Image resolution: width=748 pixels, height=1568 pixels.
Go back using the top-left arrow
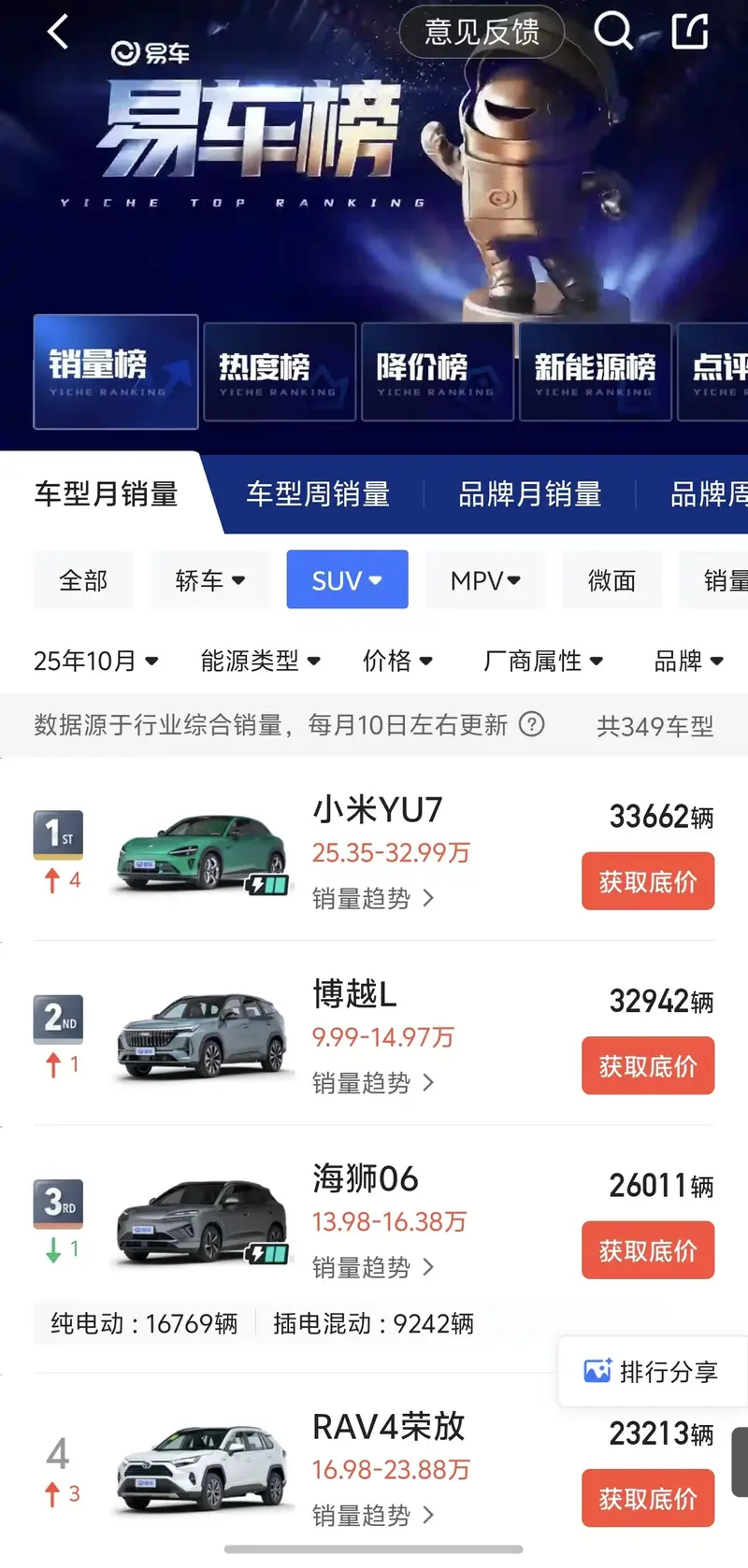58,33
